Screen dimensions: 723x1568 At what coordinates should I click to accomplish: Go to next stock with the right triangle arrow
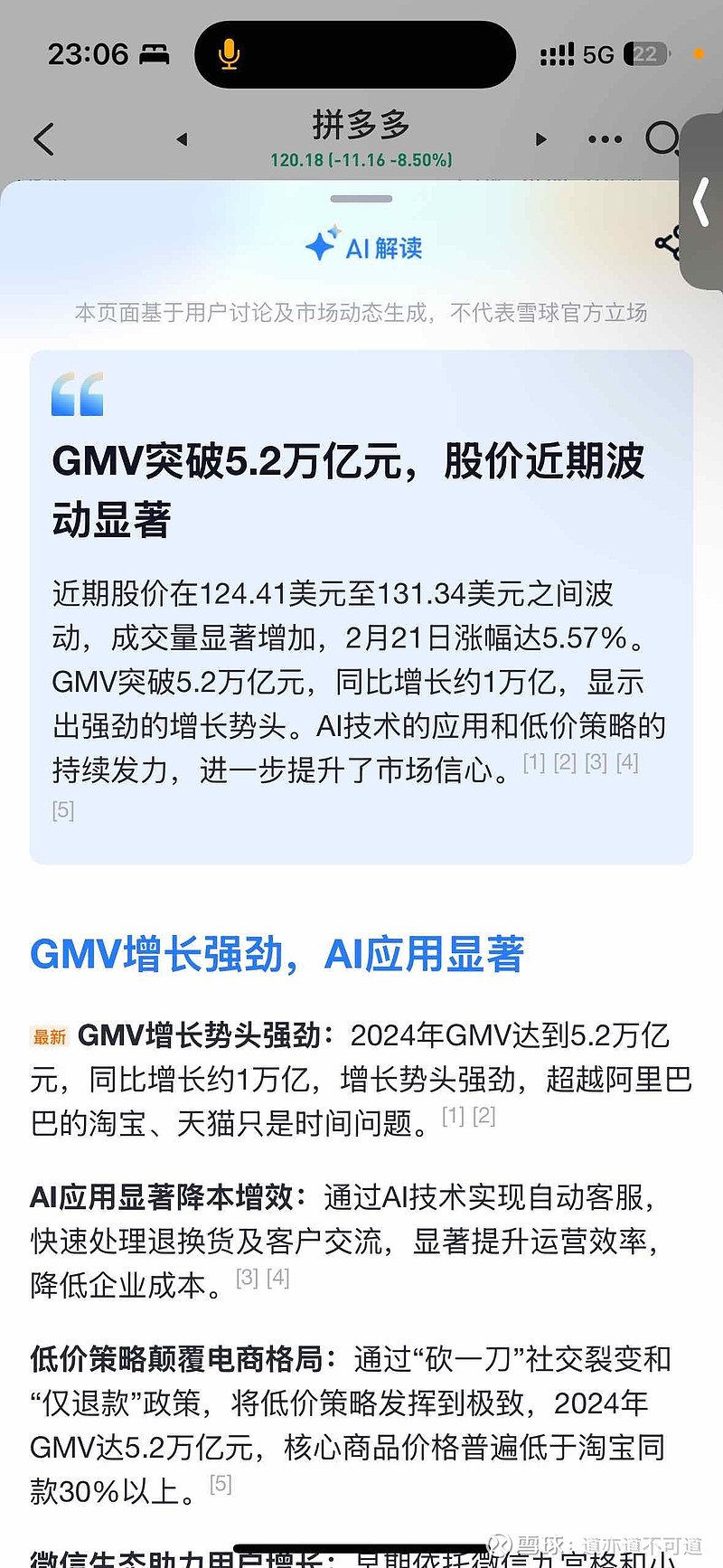pos(540,139)
